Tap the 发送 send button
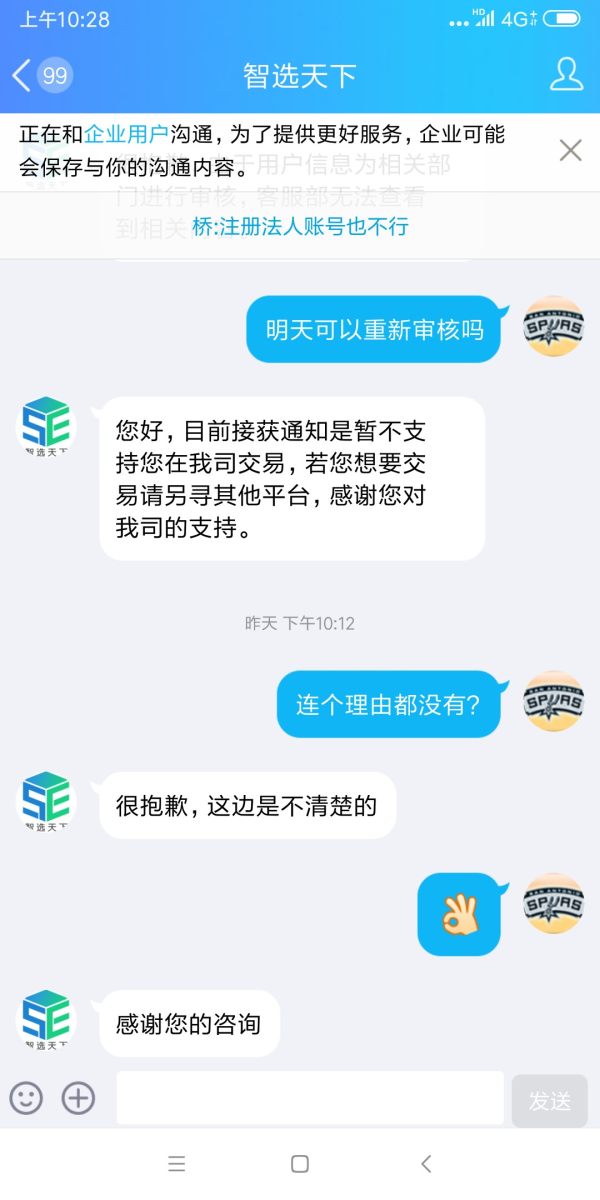The width and height of the screenshot is (600, 1200). (x=549, y=1100)
